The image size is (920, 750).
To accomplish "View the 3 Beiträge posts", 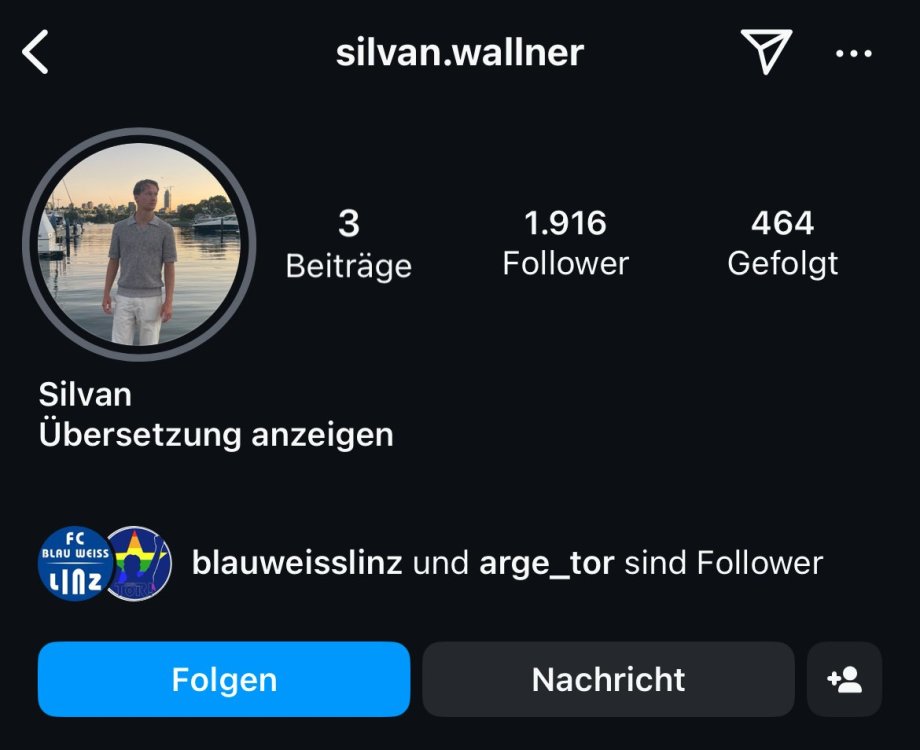I will pyautogui.click(x=348, y=243).
